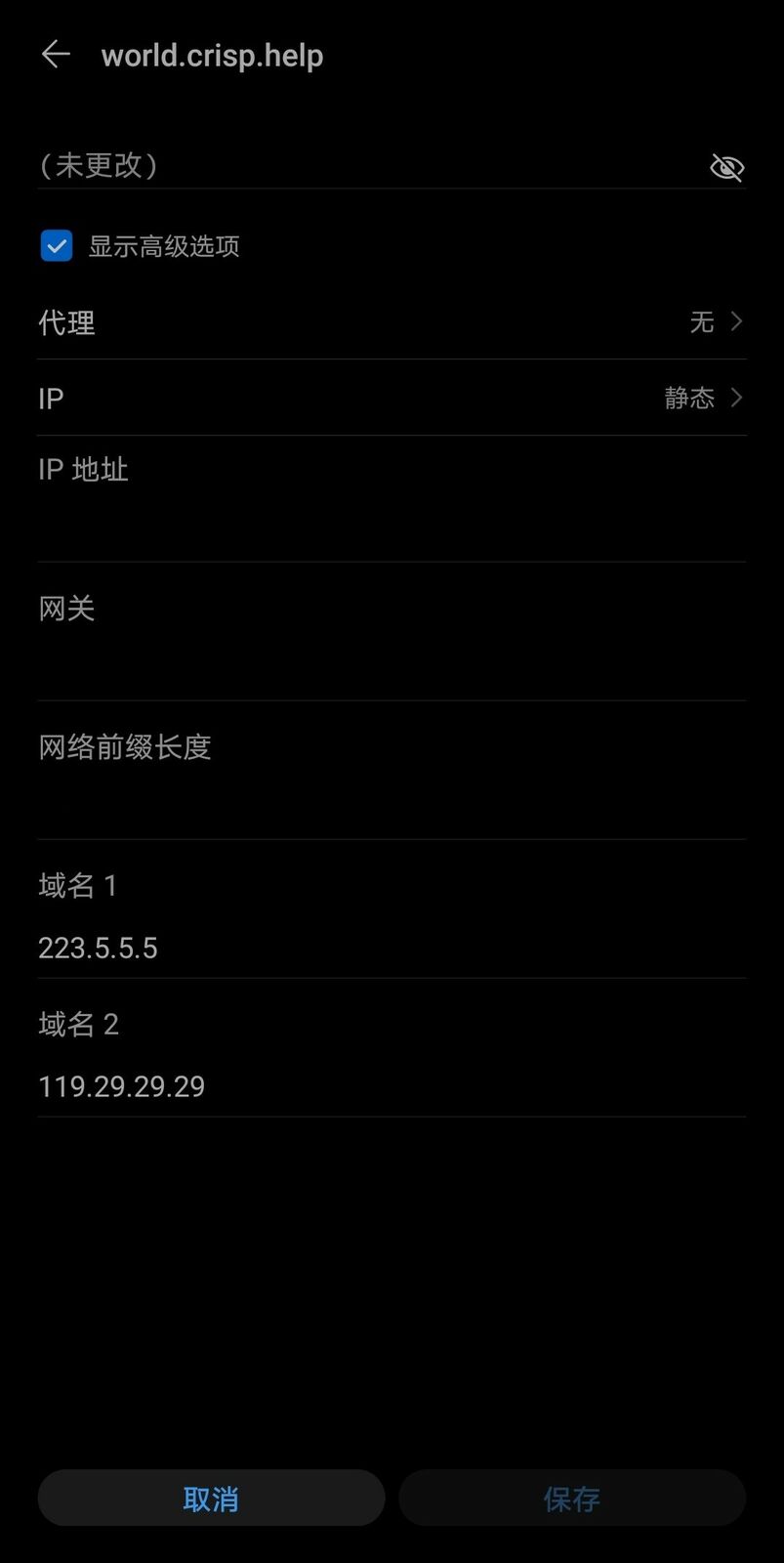Focus the 网络前缀长度 field
Image resolution: width=784 pixels, height=1563 pixels.
[391, 805]
